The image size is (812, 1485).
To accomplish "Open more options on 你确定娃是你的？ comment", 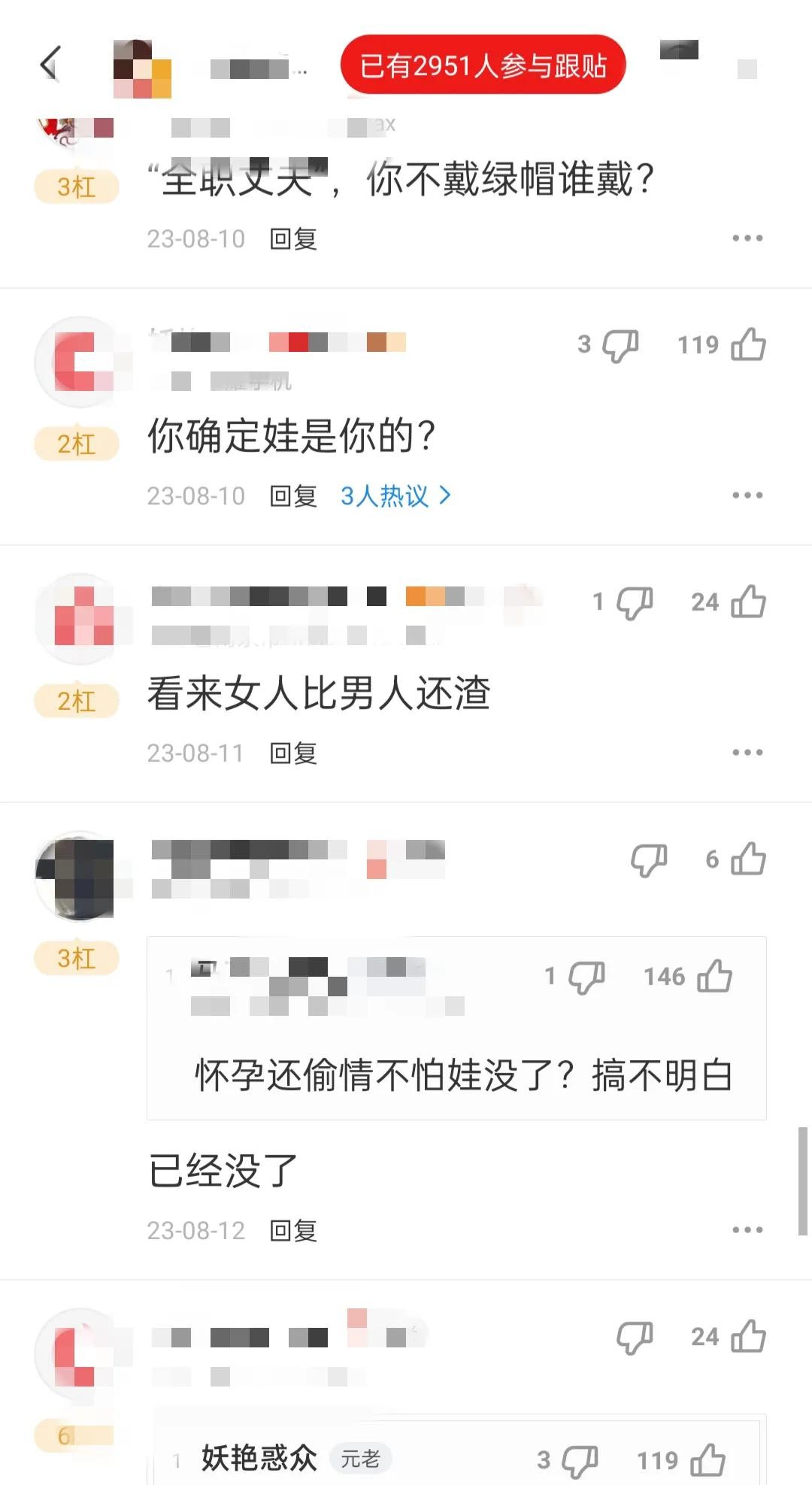I will pos(747,496).
